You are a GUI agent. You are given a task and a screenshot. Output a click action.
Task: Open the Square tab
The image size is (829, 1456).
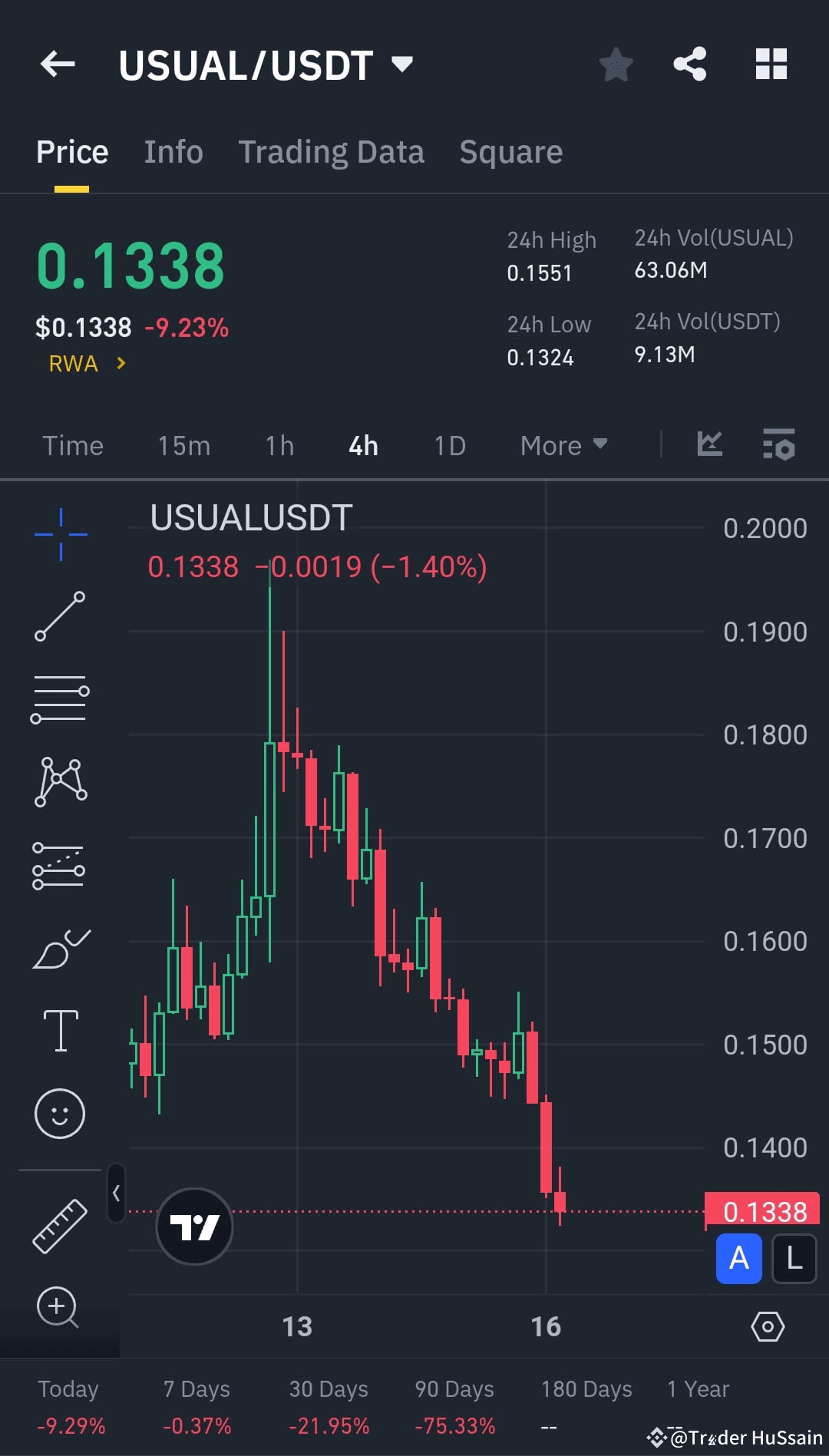click(510, 151)
